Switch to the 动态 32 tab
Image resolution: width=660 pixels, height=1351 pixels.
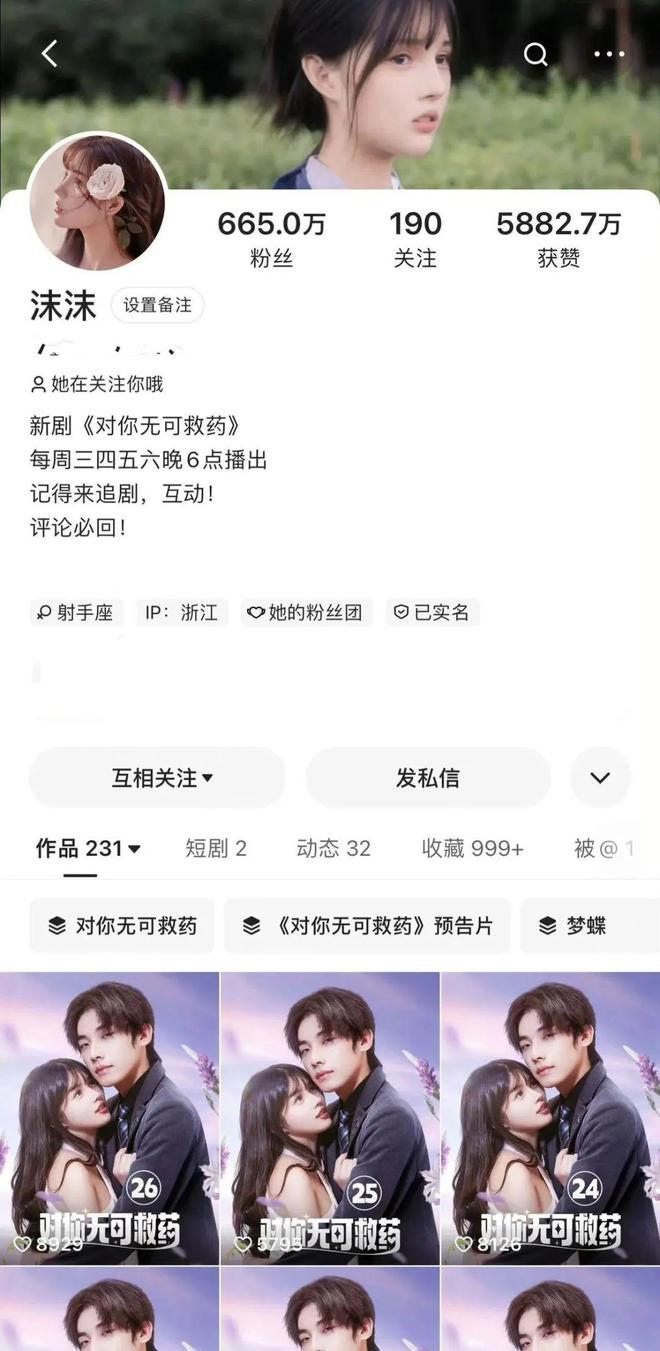coord(333,848)
